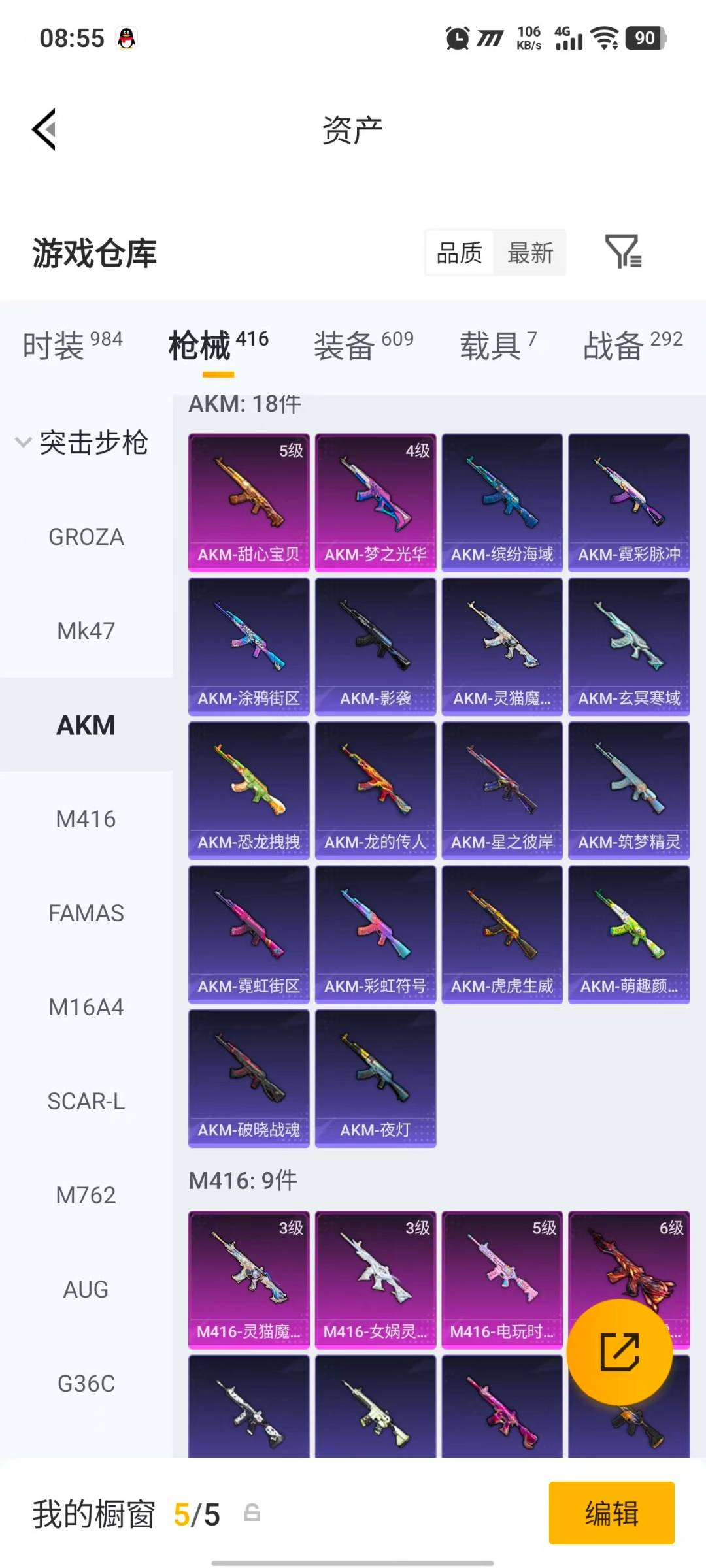Screen dimensions: 706x1568
Task: Open the AKM-梦之光华 skin card
Action: click(x=375, y=502)
